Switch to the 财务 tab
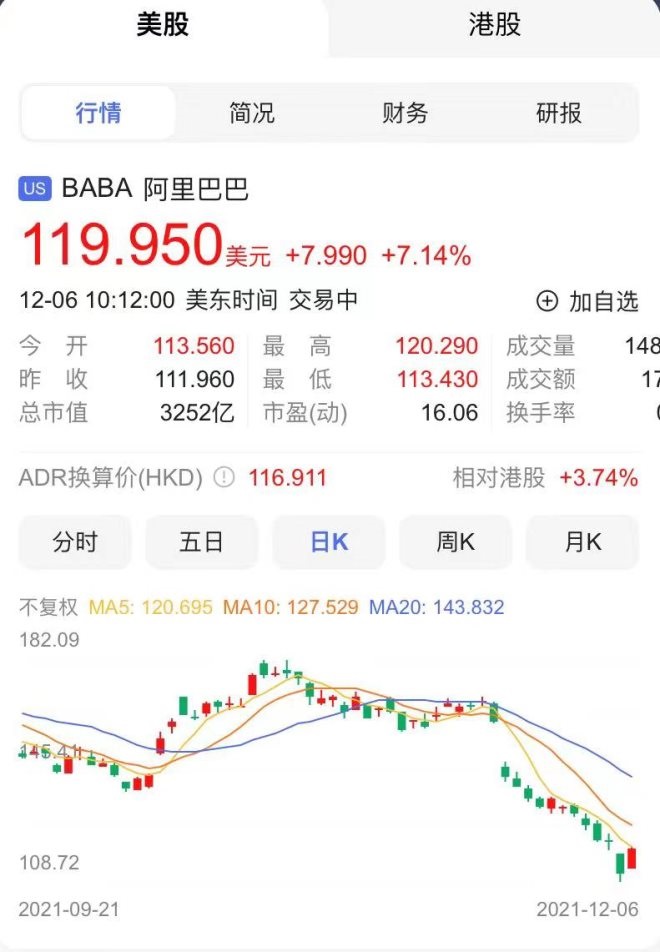 pos(405,112)
